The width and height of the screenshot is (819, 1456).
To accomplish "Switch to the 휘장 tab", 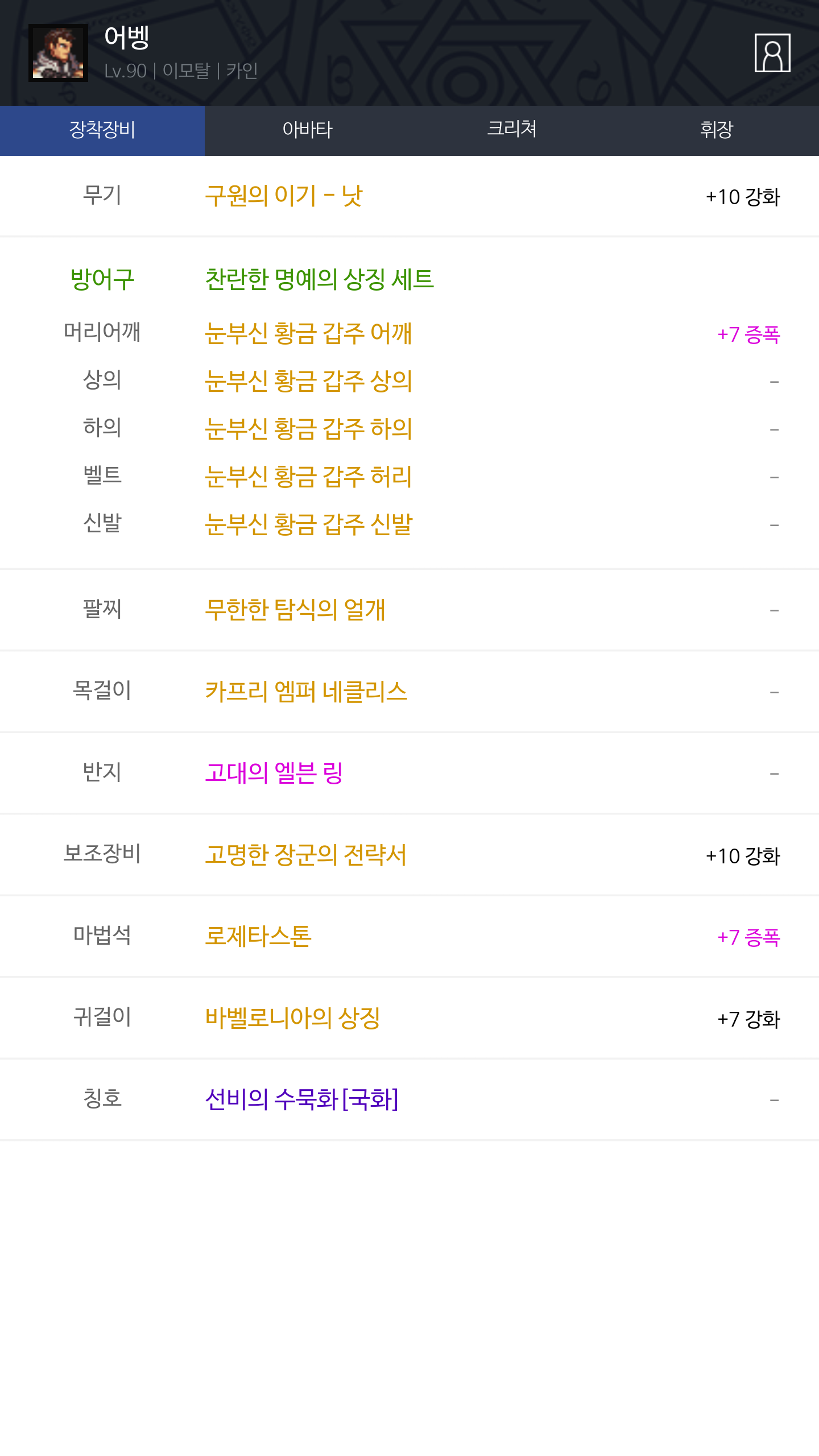I will point(717,130).
